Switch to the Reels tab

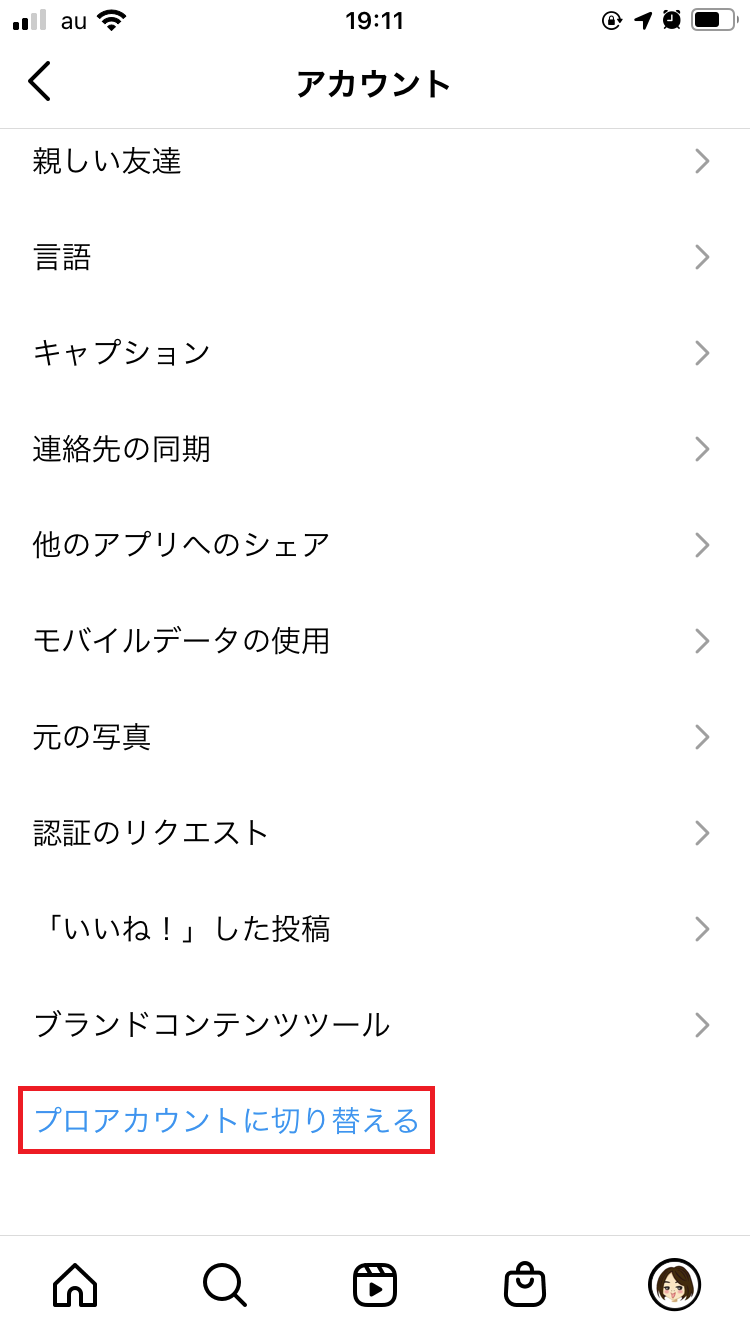[375, 1285]
